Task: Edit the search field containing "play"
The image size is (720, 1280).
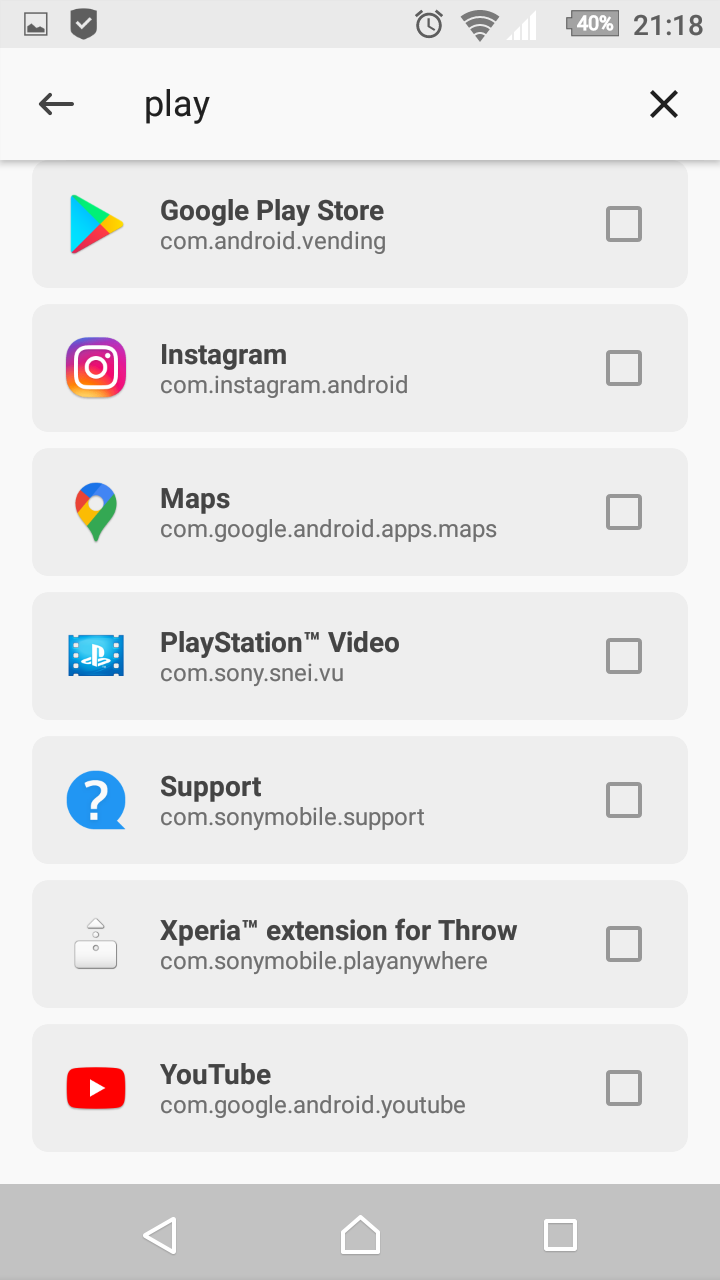Action: point(380,104)
